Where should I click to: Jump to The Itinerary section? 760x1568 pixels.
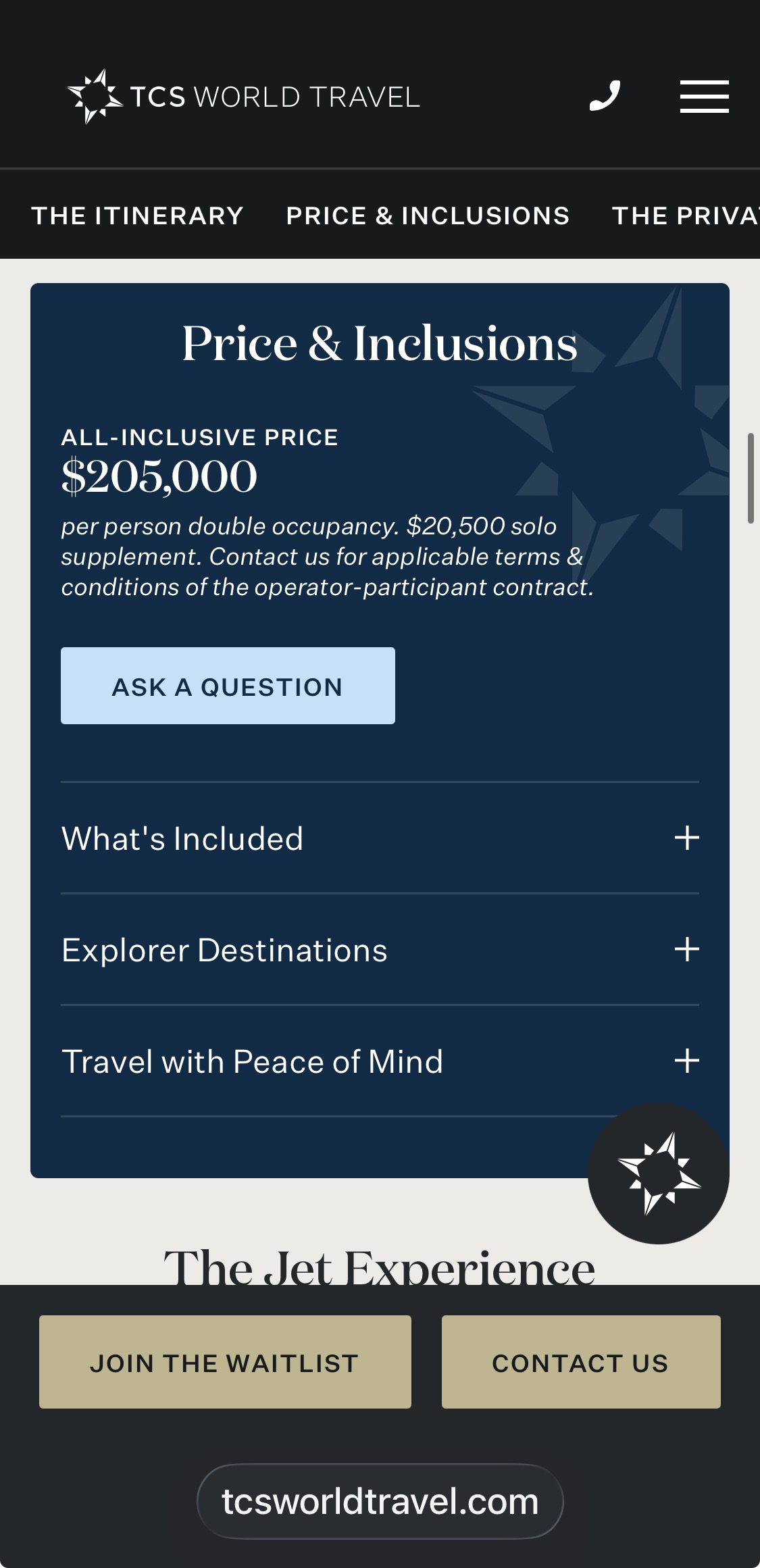(x=137, y=216)
